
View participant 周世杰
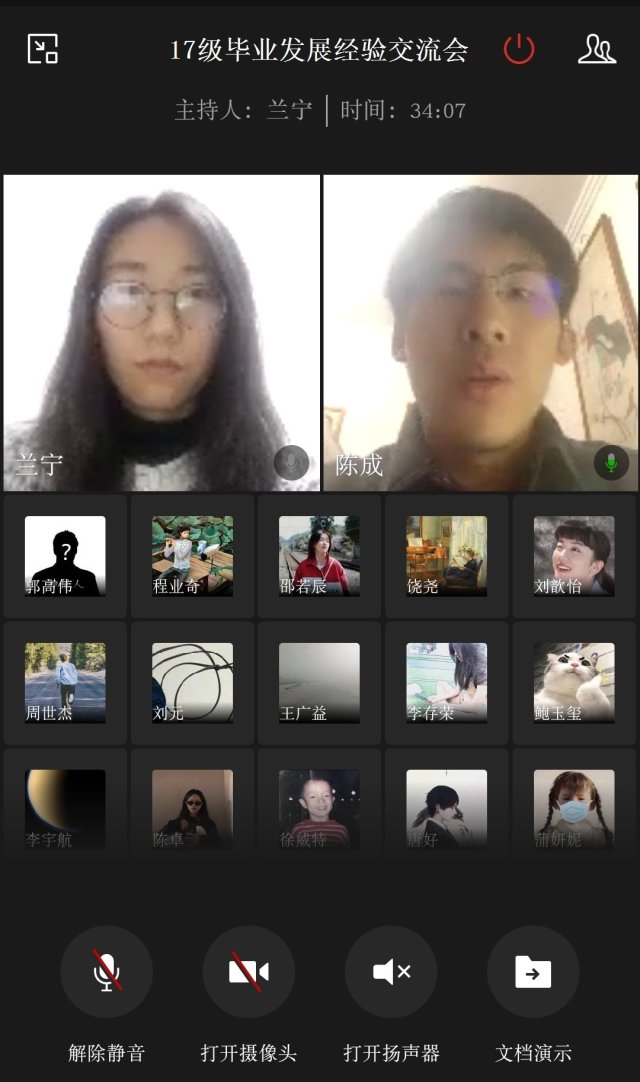pos(65,683)
